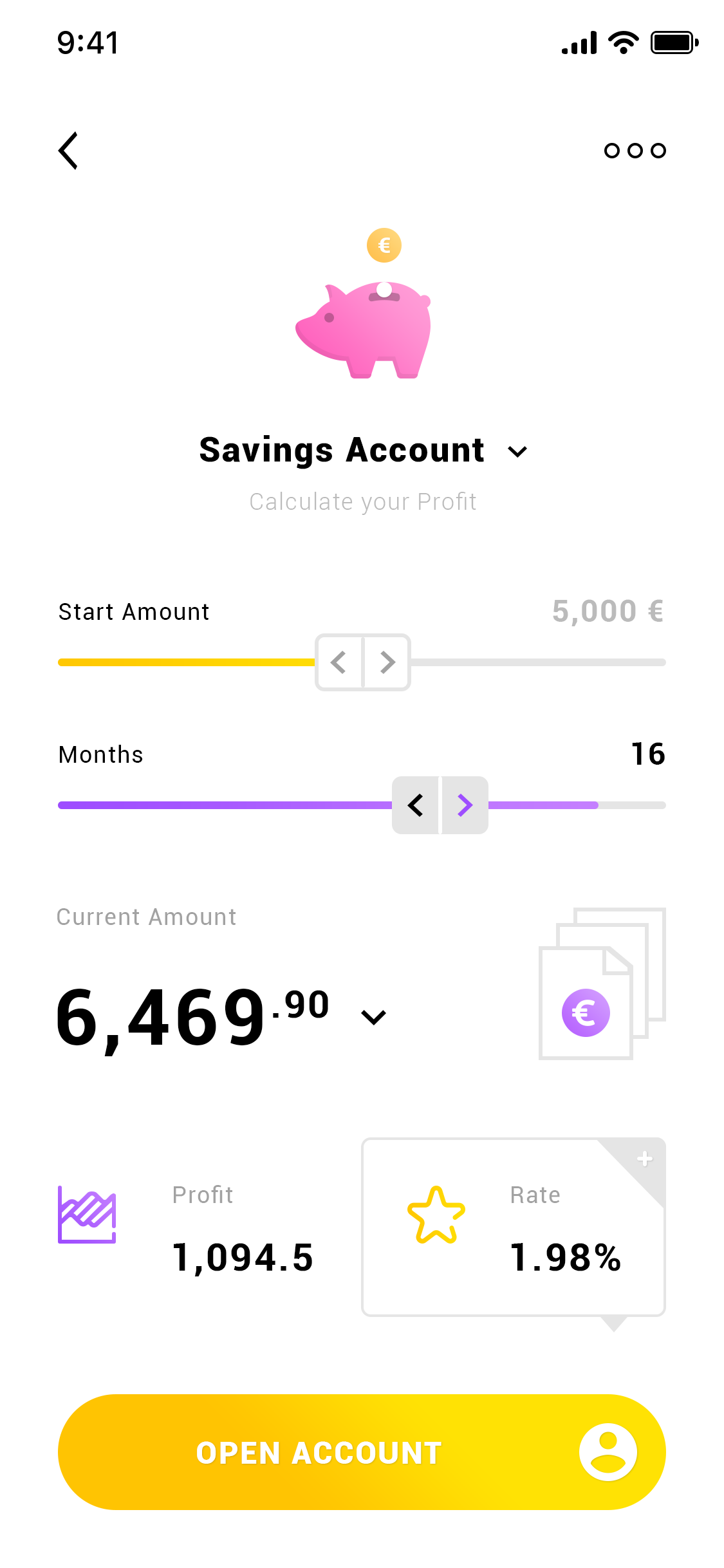Click the back arrow at top left
Viewport: 724px width, 1568px height.
point(69,150)
